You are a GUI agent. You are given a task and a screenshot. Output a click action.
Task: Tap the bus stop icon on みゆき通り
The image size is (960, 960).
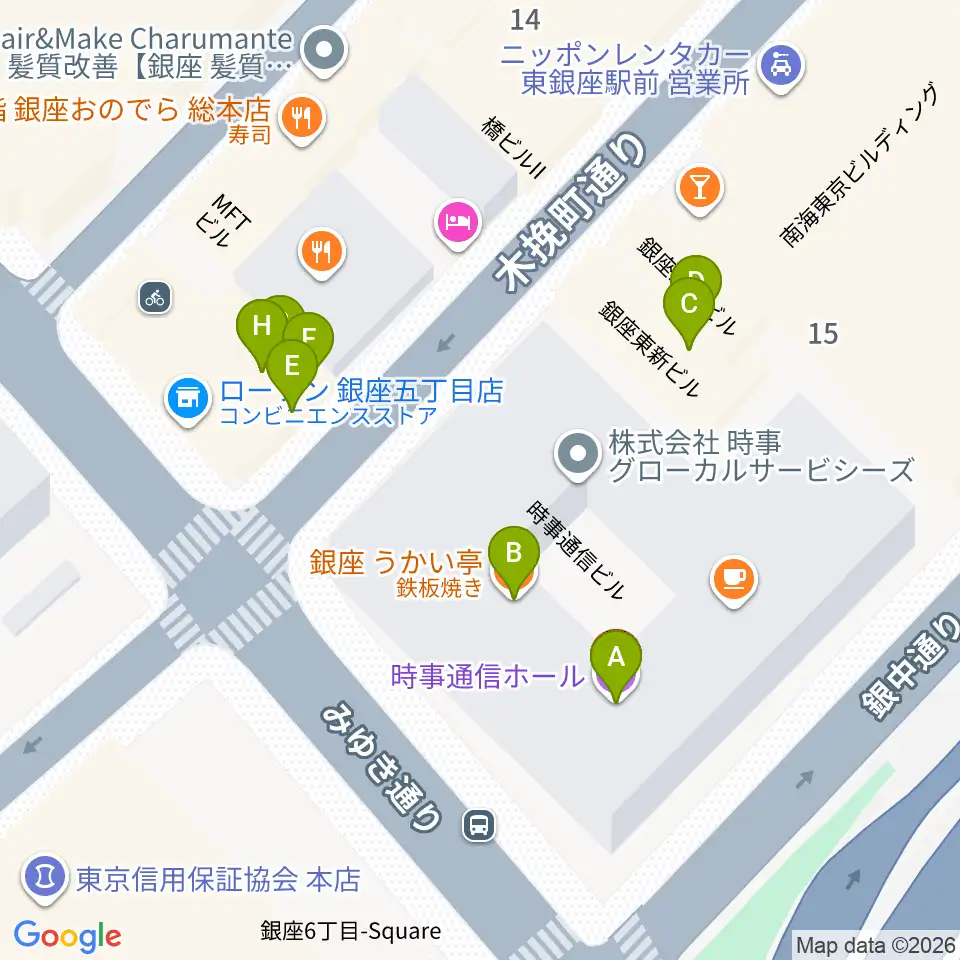click(479, 825)
